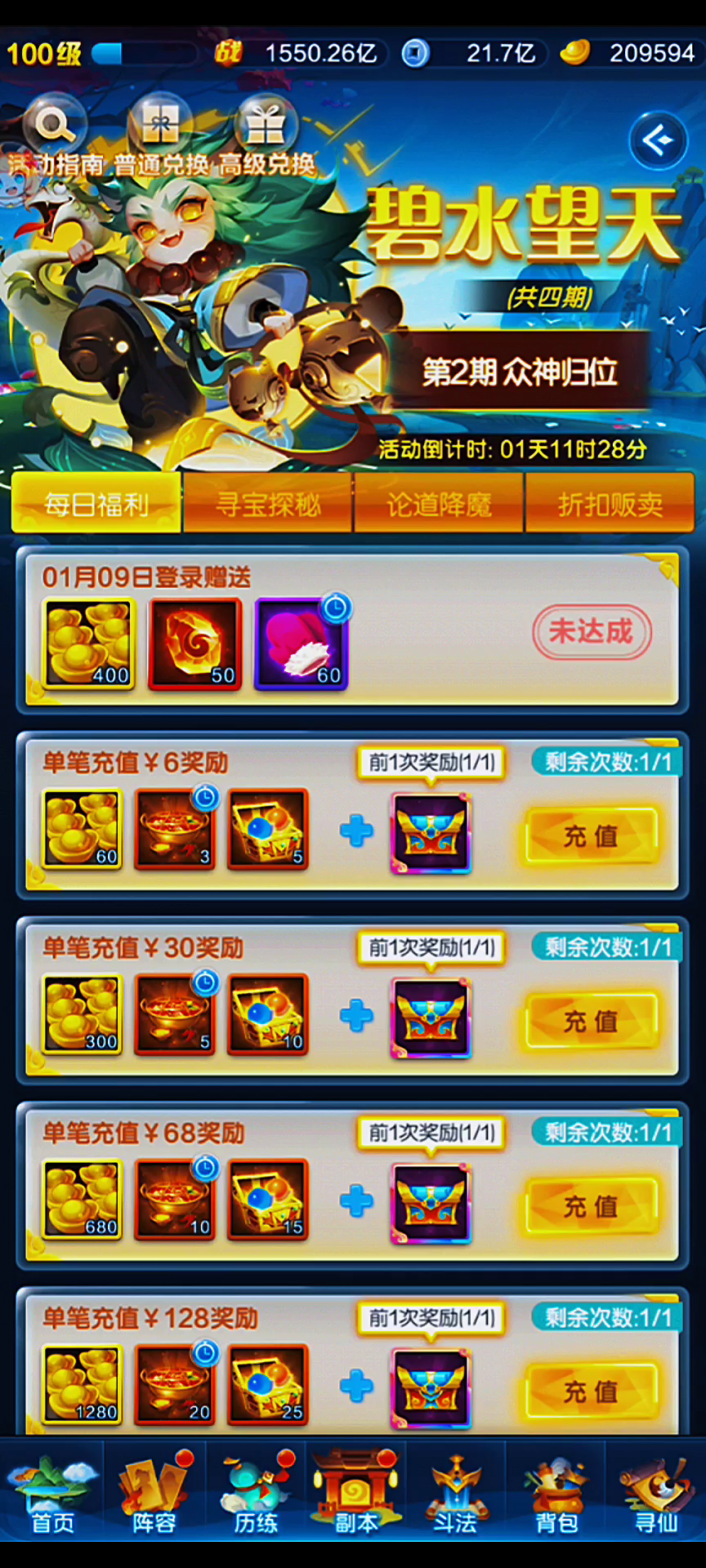Screen dimensions: 706x1568
Task: Tap the 未达成 login reward button
Action: pyautogui.click(x=592, y=631)
